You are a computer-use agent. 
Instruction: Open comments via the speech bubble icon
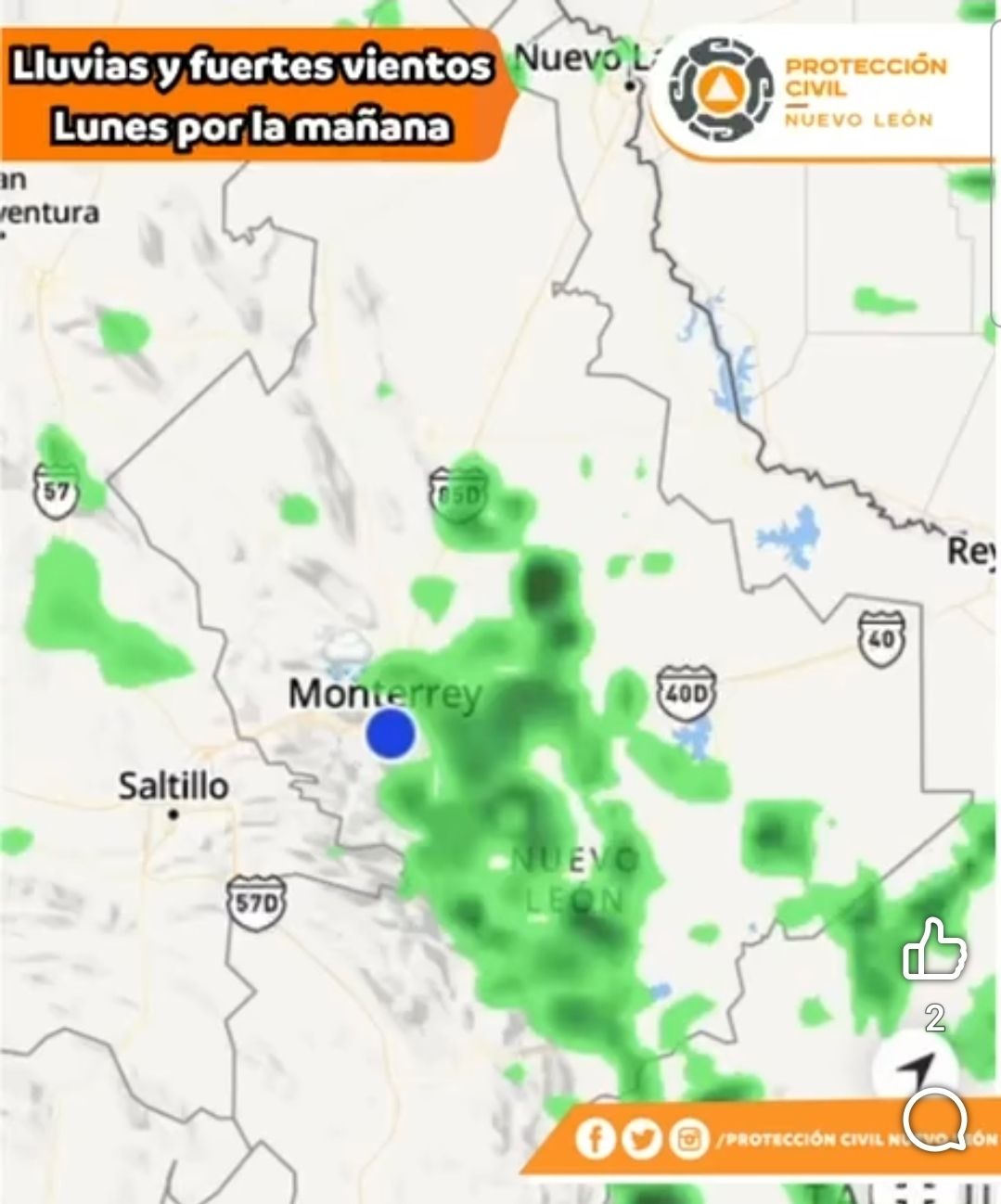(x=935, y=1119)
